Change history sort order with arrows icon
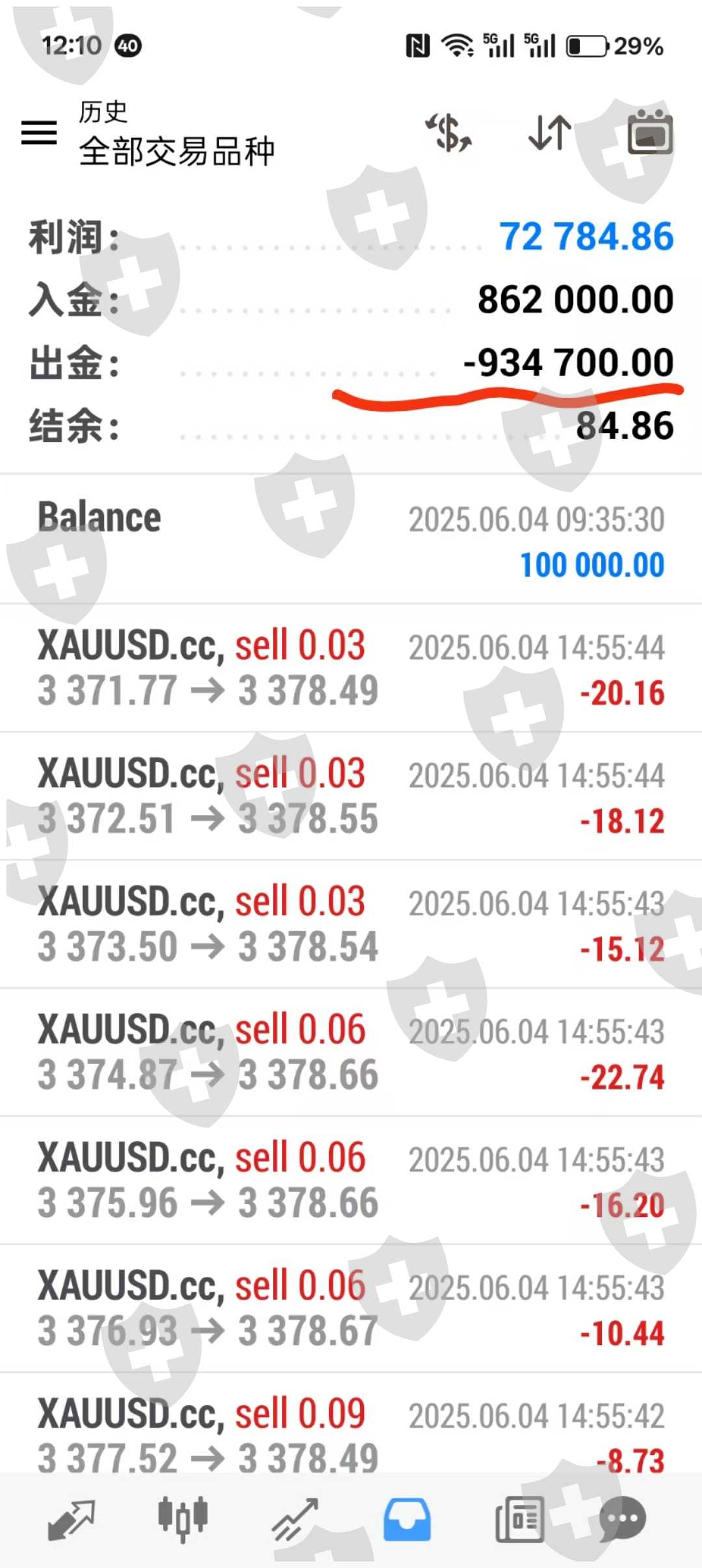702x1568 pixels. coord(550,133)
